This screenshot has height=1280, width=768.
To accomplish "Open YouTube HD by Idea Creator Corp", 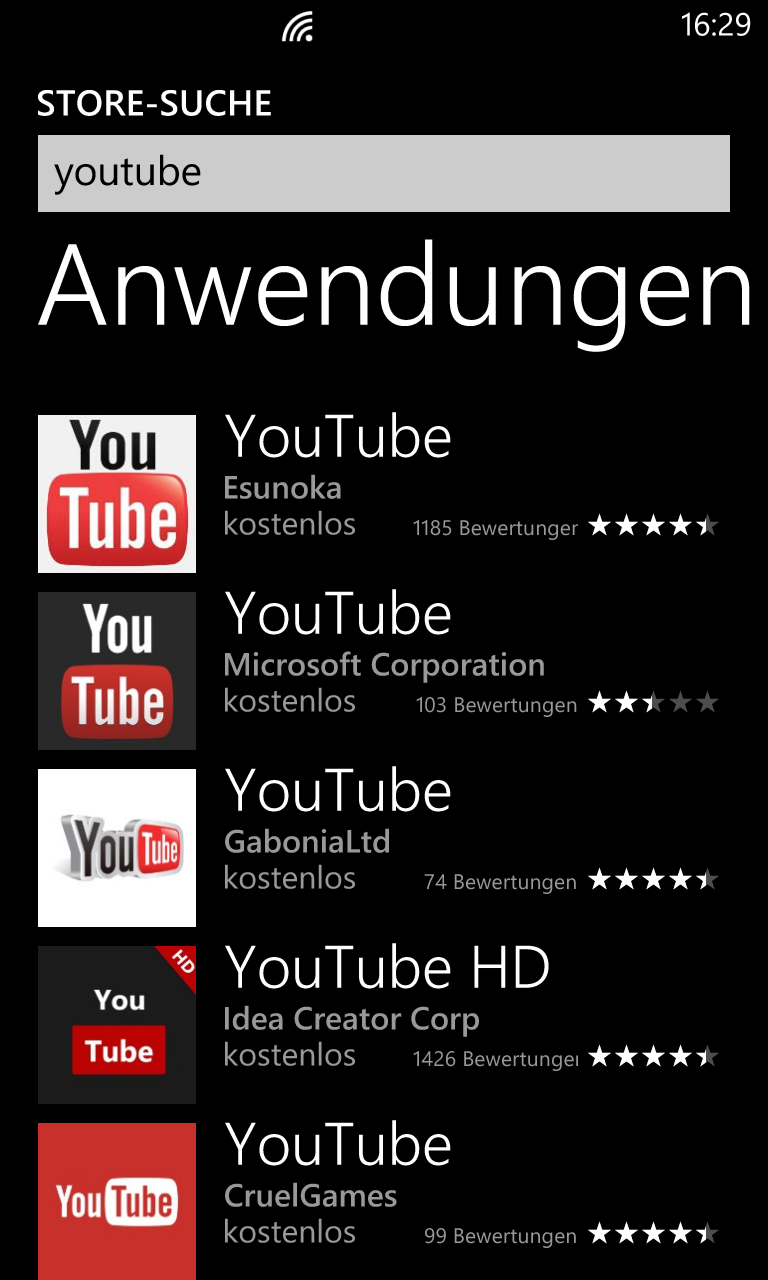I will (x=384, y=1025).
